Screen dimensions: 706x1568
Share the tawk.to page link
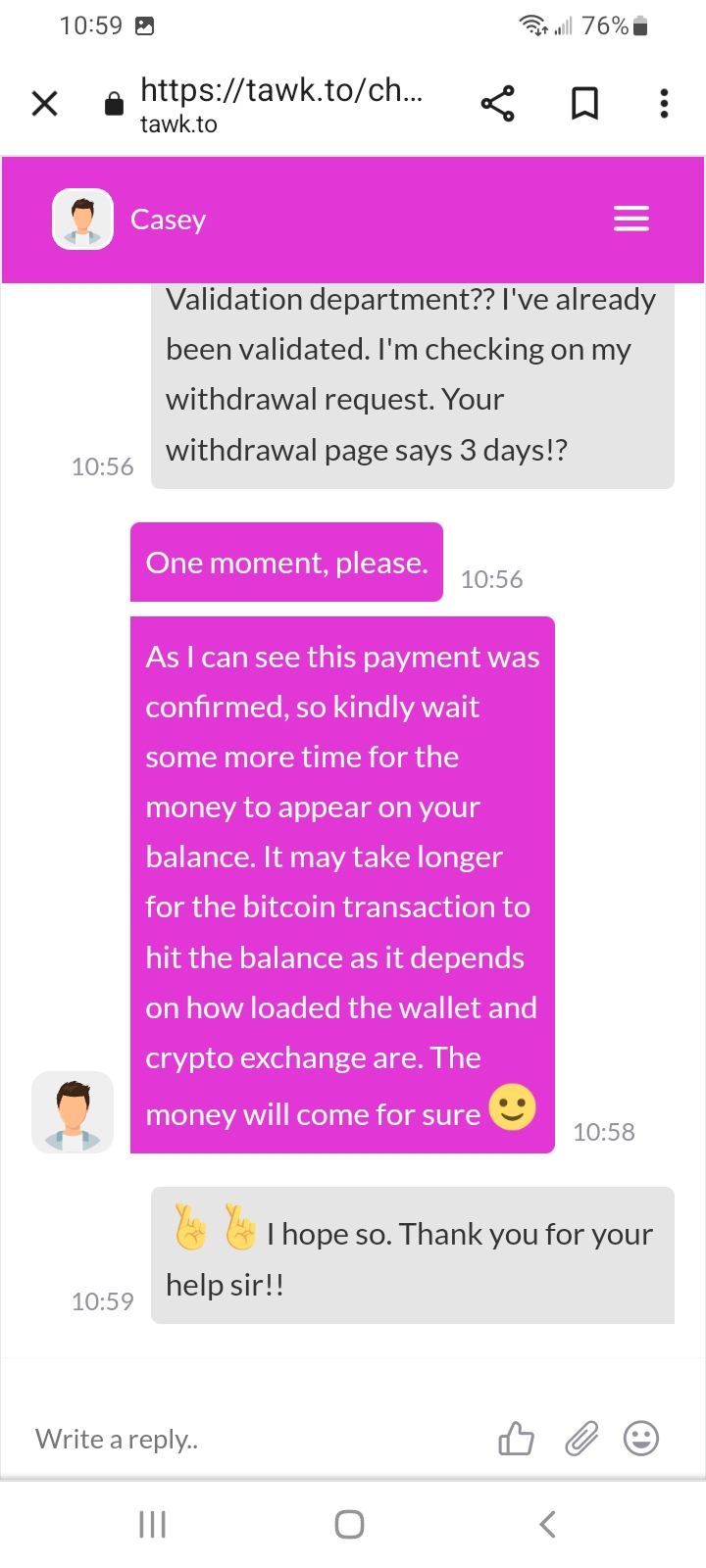tap(497, 103)
